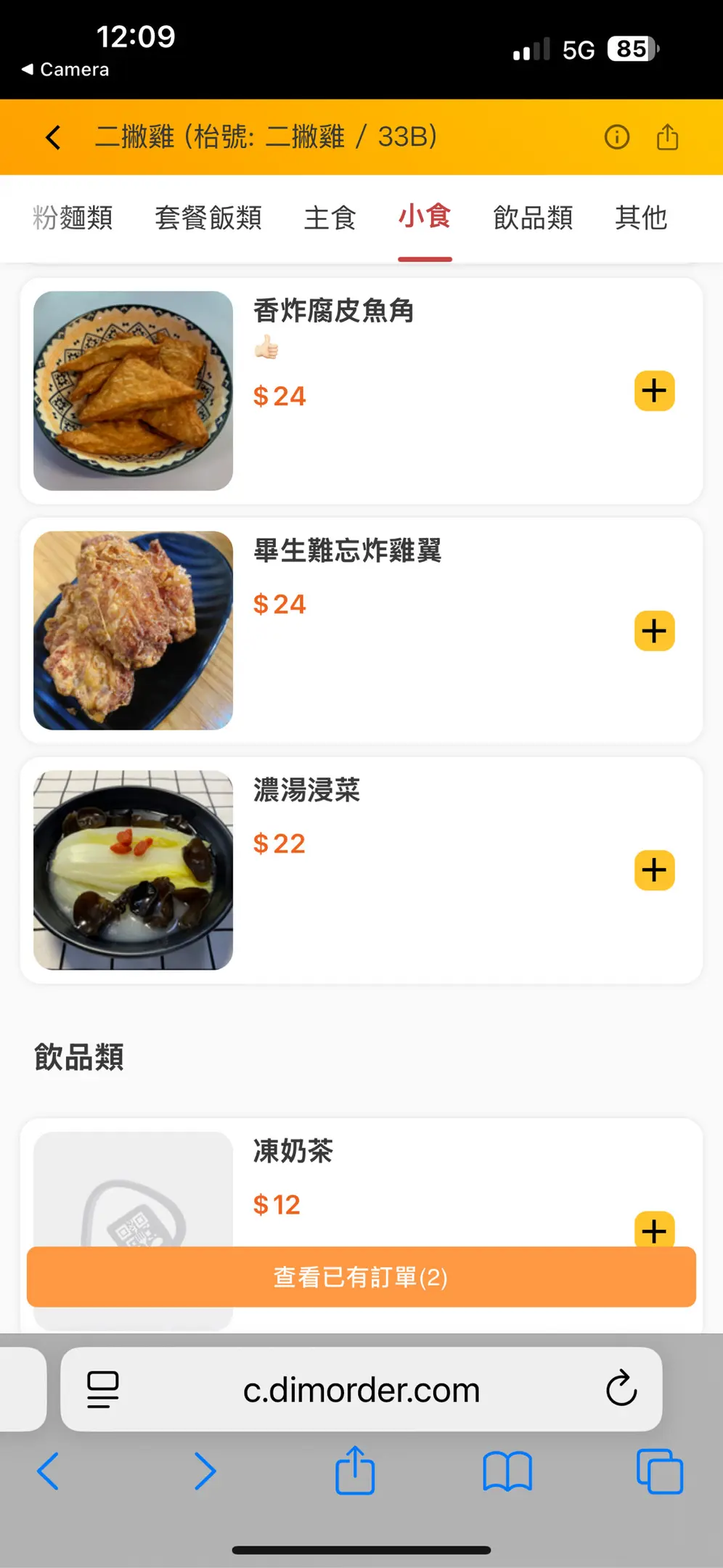Reload the page in Safari
The height and width of the screenshot is (1568, 723).
point(621,1389)
